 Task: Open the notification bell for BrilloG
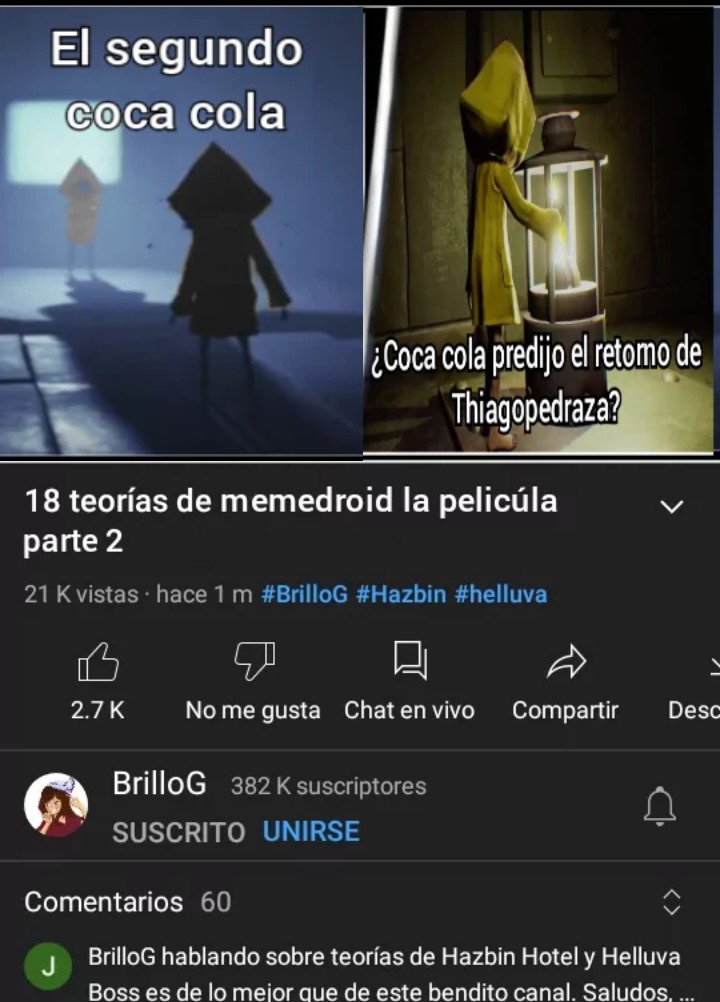coord(660,806)
